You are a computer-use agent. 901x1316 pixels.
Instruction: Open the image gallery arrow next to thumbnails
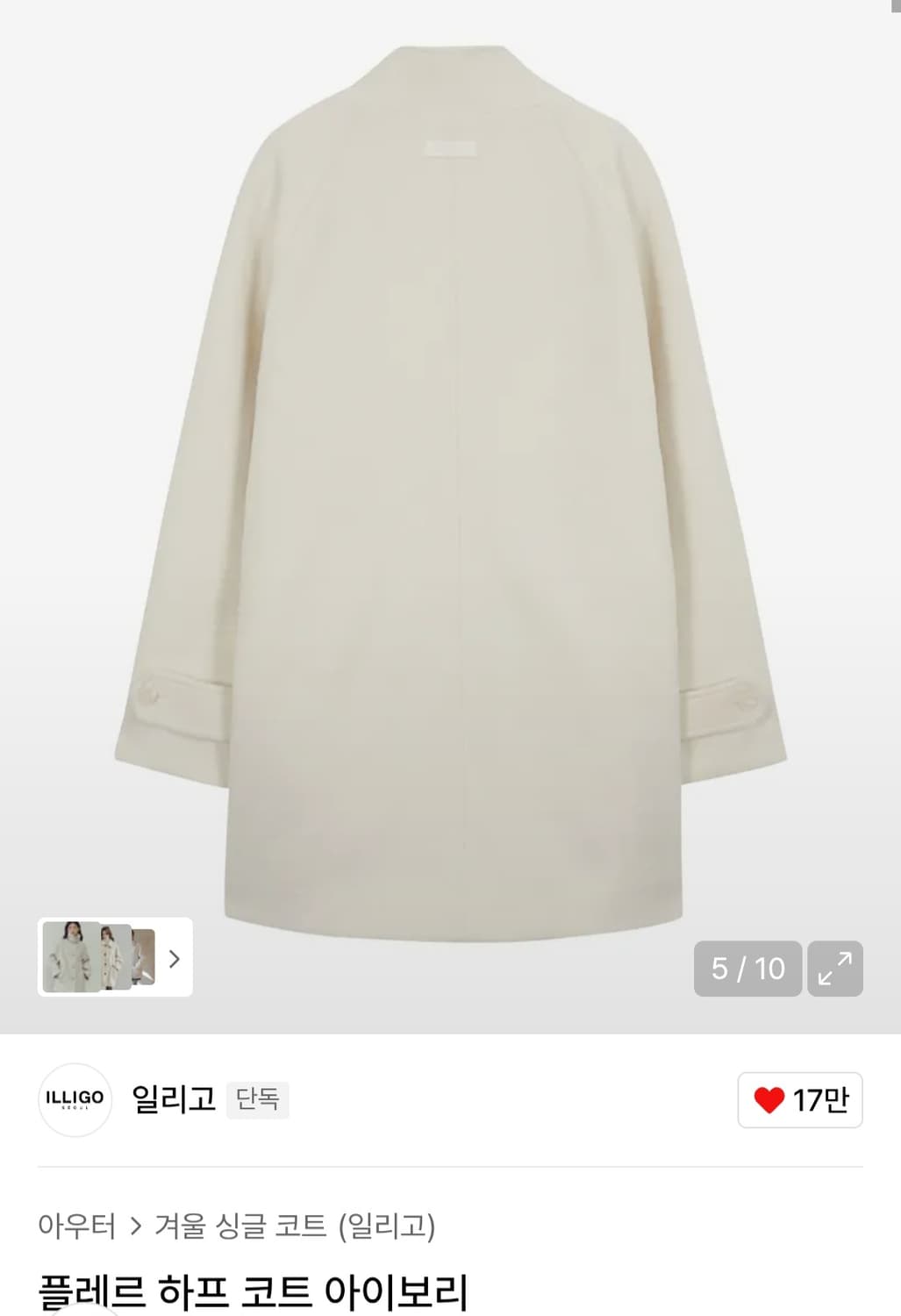pos(174,960)
